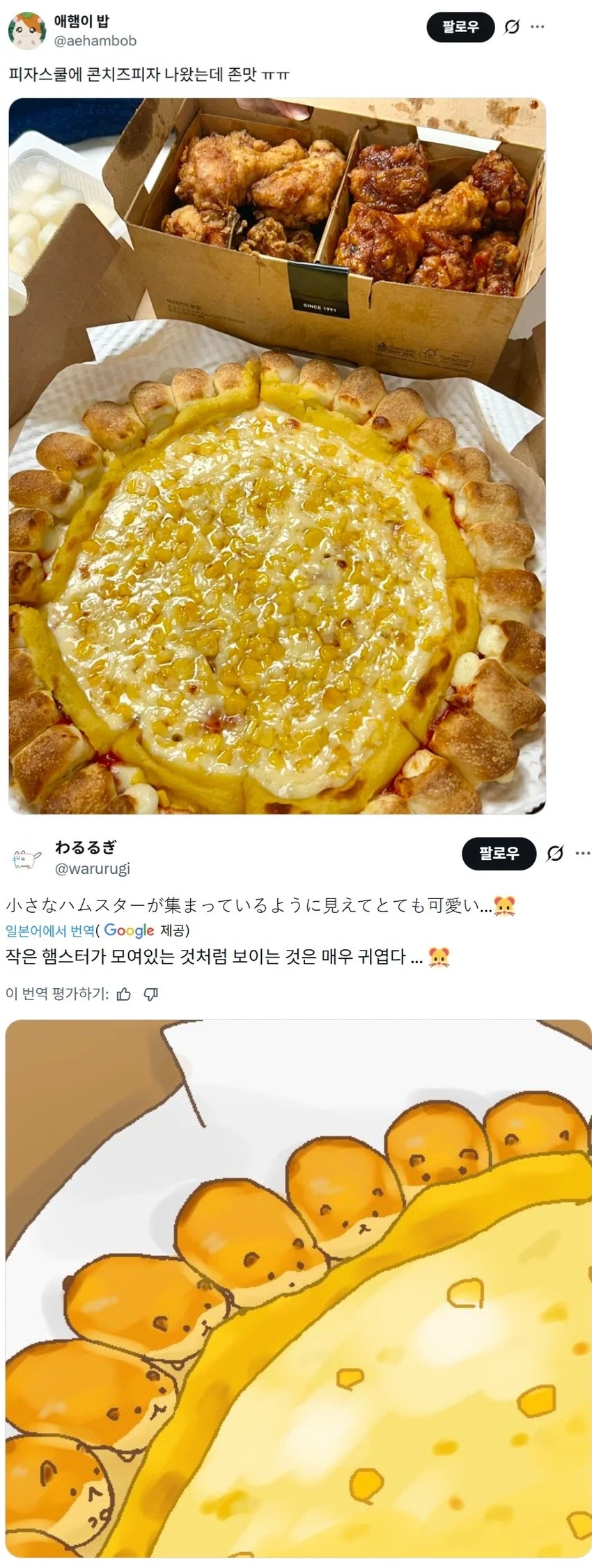This screenshot has width=592, height=1568.
Task: Rate the translation with thumbs up
Action: point(124,994)
